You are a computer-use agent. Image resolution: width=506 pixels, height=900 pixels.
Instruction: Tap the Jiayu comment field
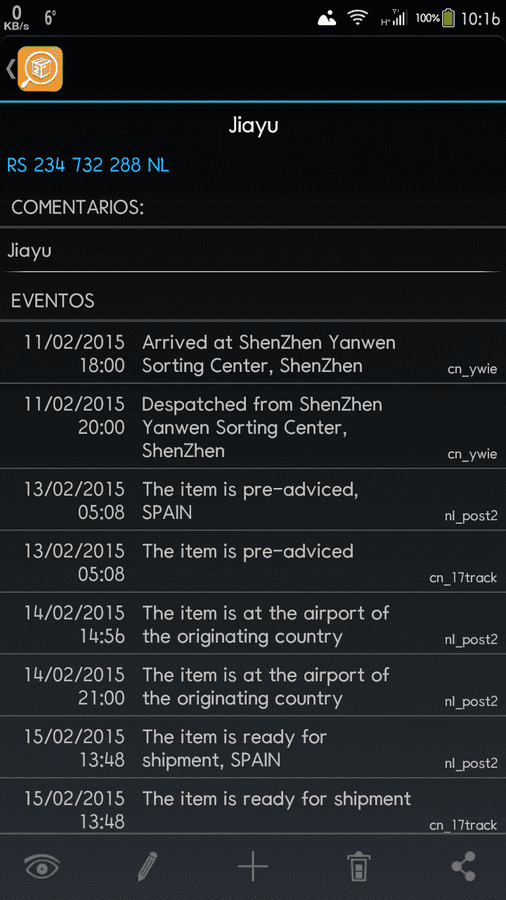click(253, 251)
